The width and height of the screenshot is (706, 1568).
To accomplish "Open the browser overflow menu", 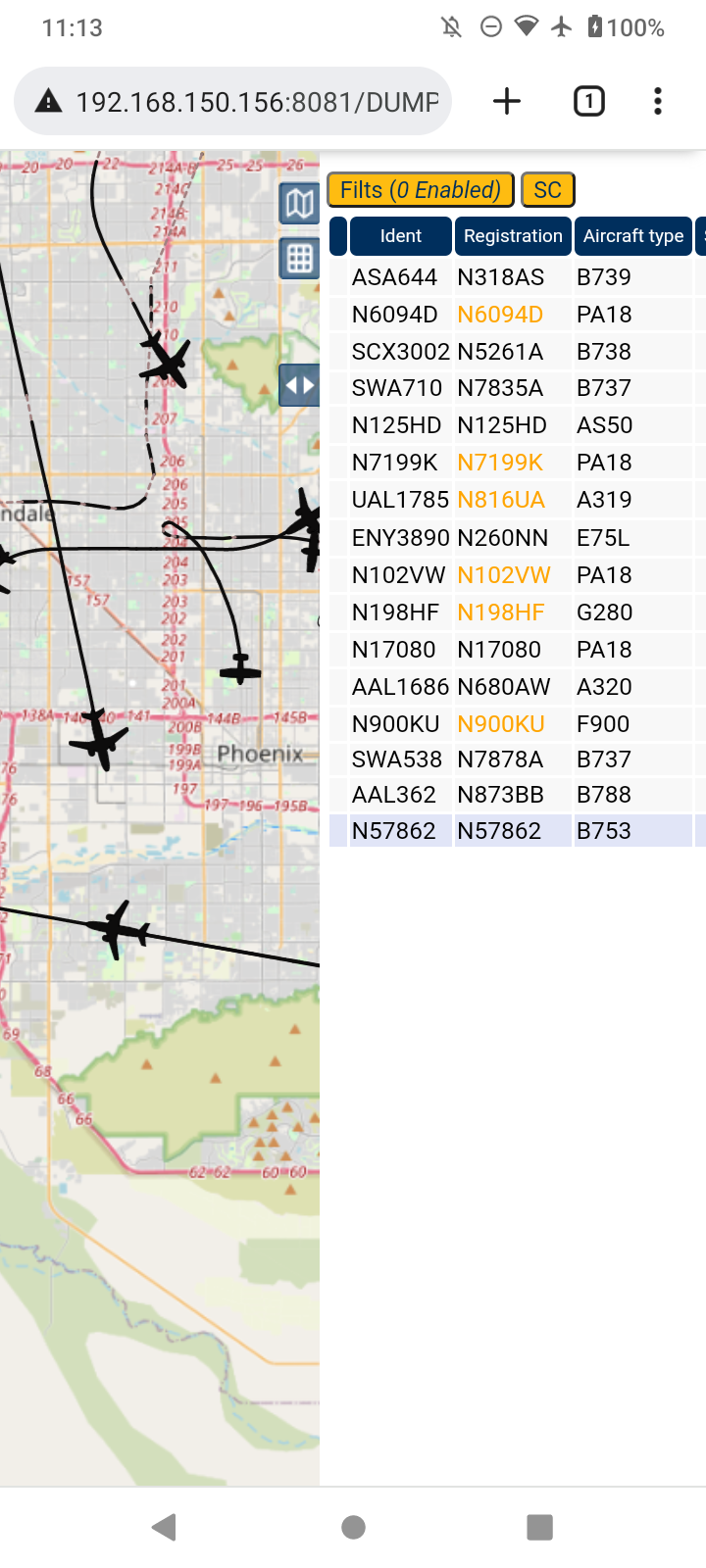I will click(x=658, y=101).
